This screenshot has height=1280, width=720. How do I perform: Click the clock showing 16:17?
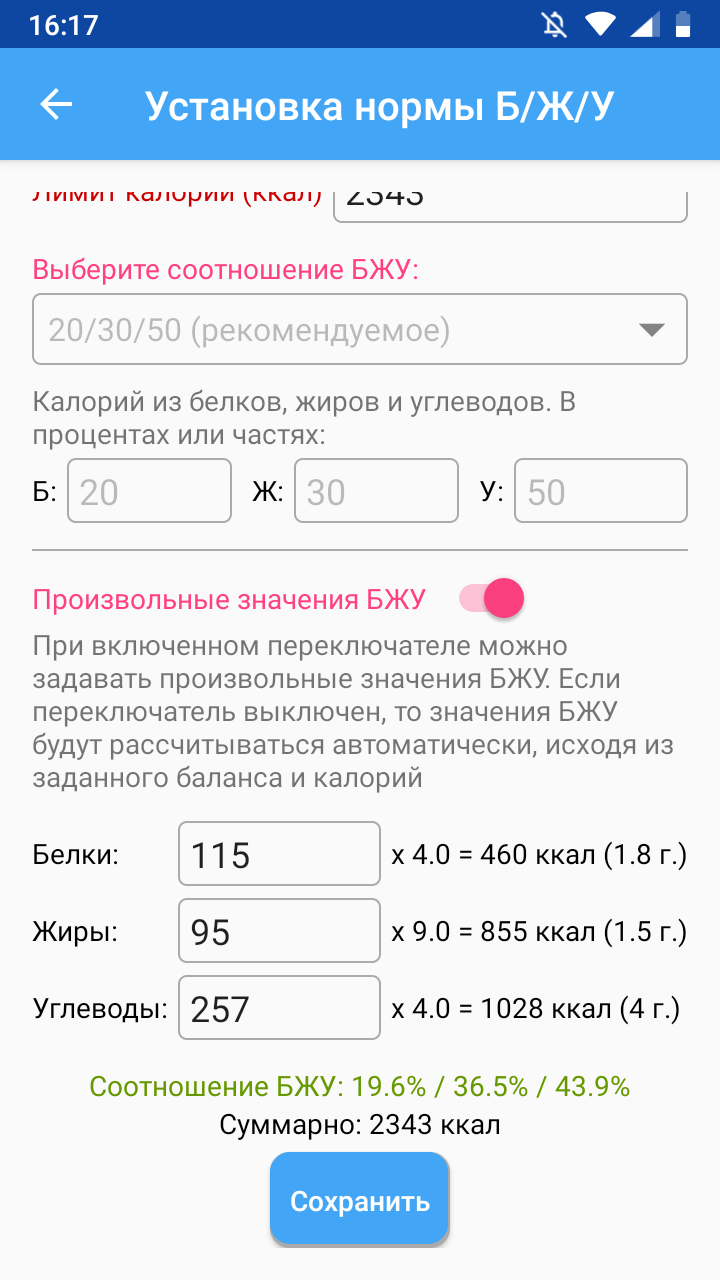[x=65, y=24]
